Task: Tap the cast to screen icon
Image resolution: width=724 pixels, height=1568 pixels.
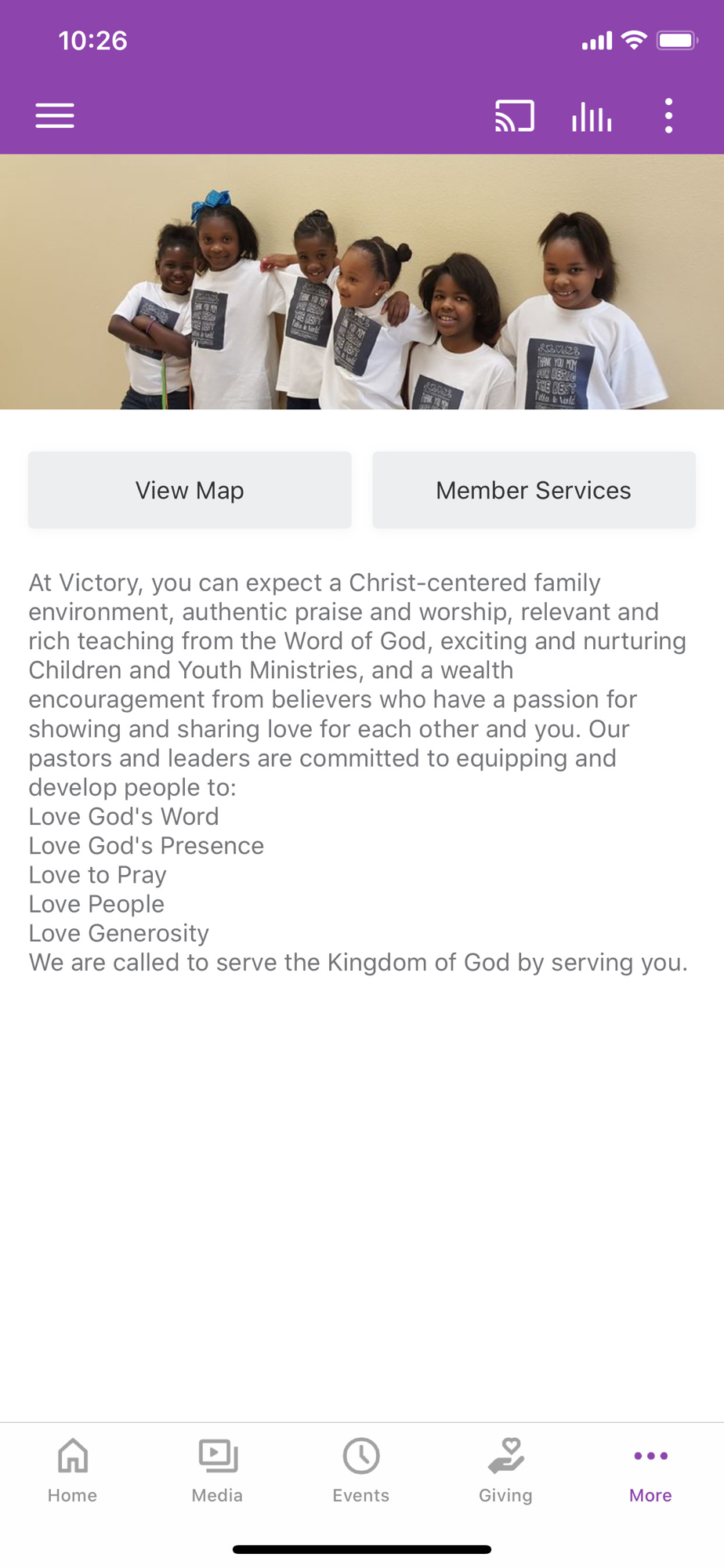Action: pyautogui.click(x=515, y=116)
